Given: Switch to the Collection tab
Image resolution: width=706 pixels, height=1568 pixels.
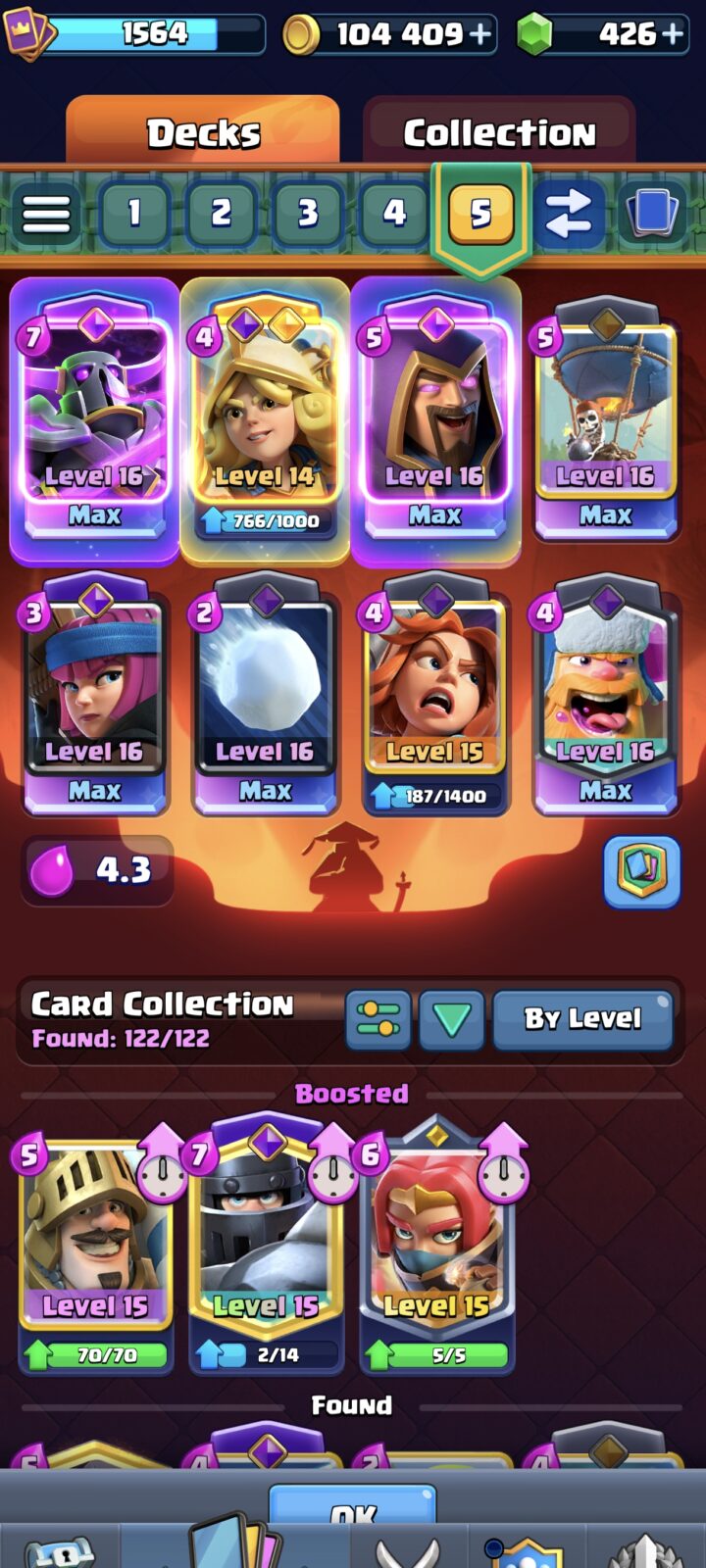Looking at the screenshot, I should click(500, 131).
